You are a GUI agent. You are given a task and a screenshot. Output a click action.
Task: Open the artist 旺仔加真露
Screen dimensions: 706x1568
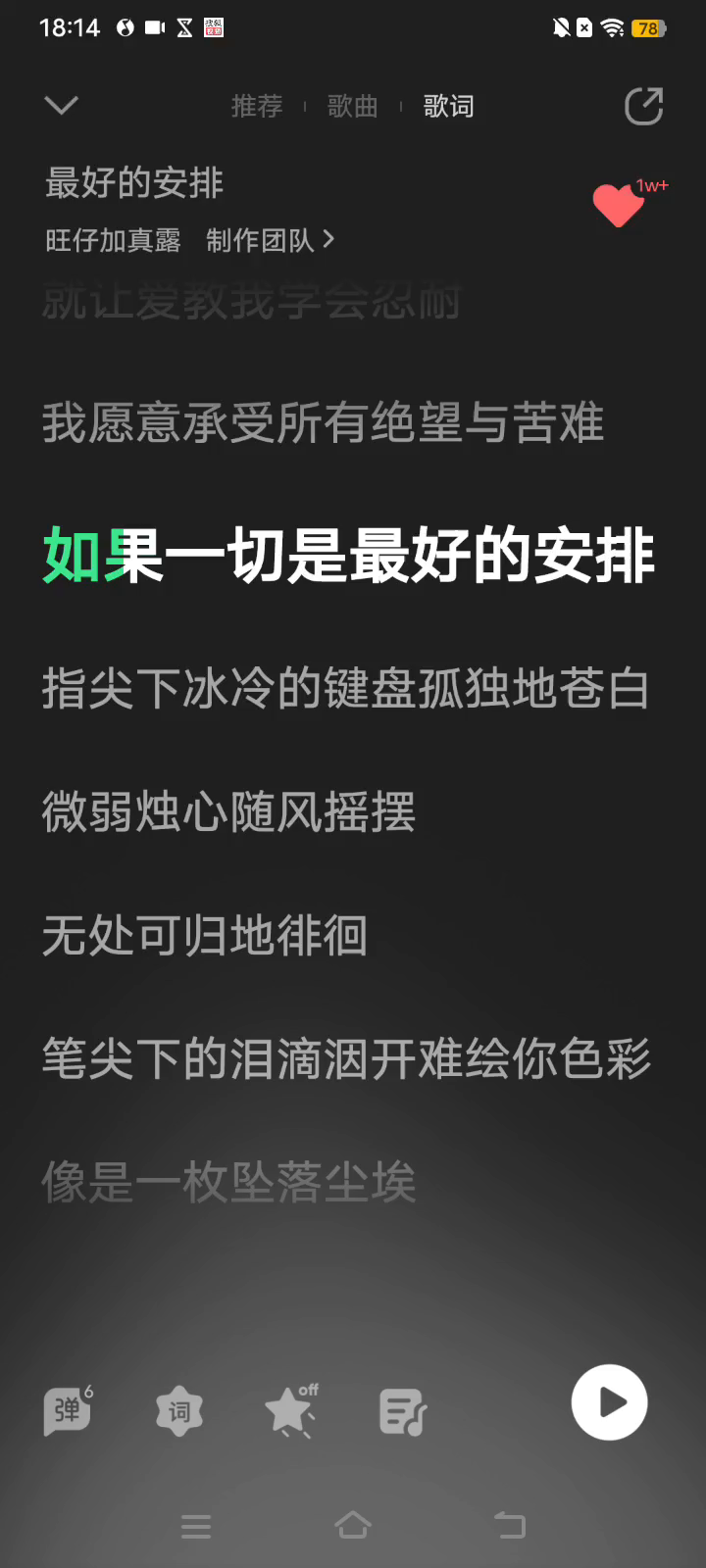113,240
